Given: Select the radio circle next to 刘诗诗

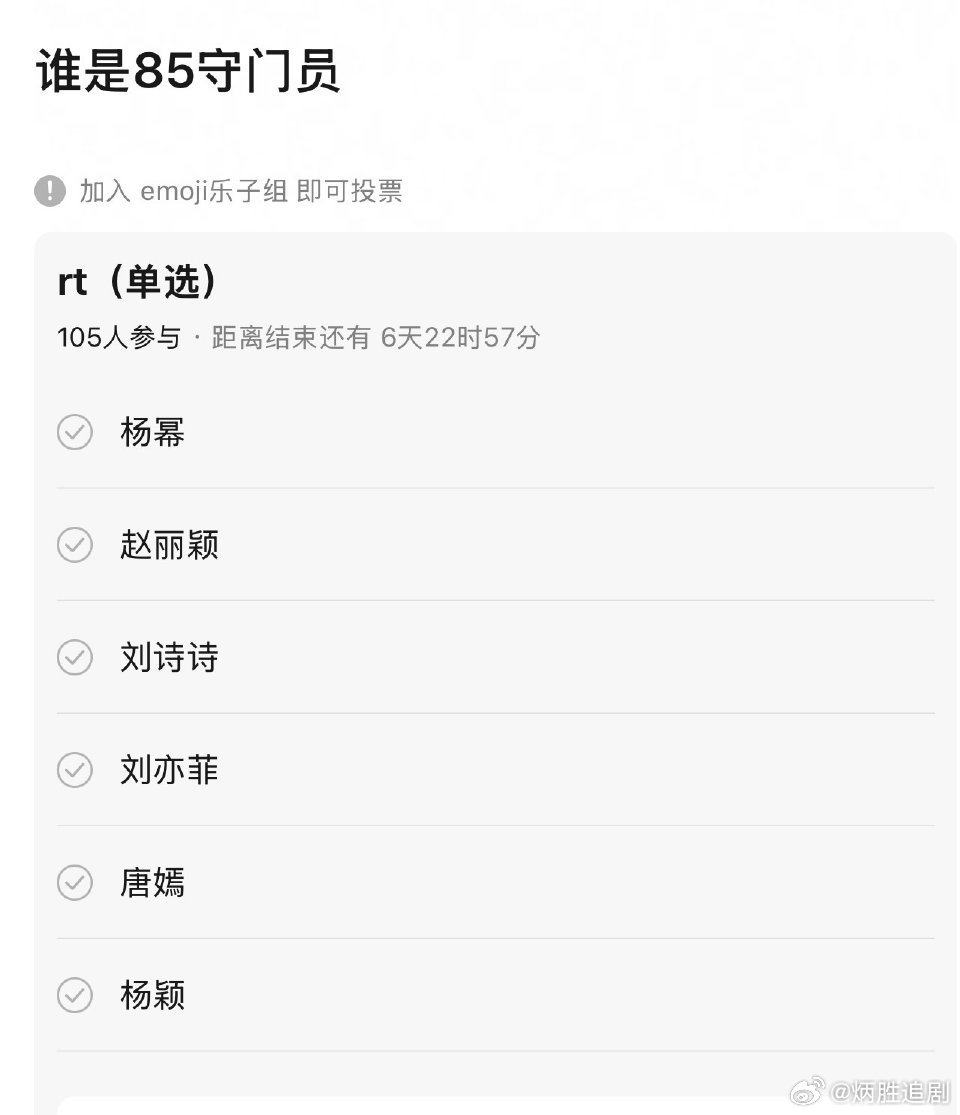Looking at the screenshot, I should [x=75, y=658].
